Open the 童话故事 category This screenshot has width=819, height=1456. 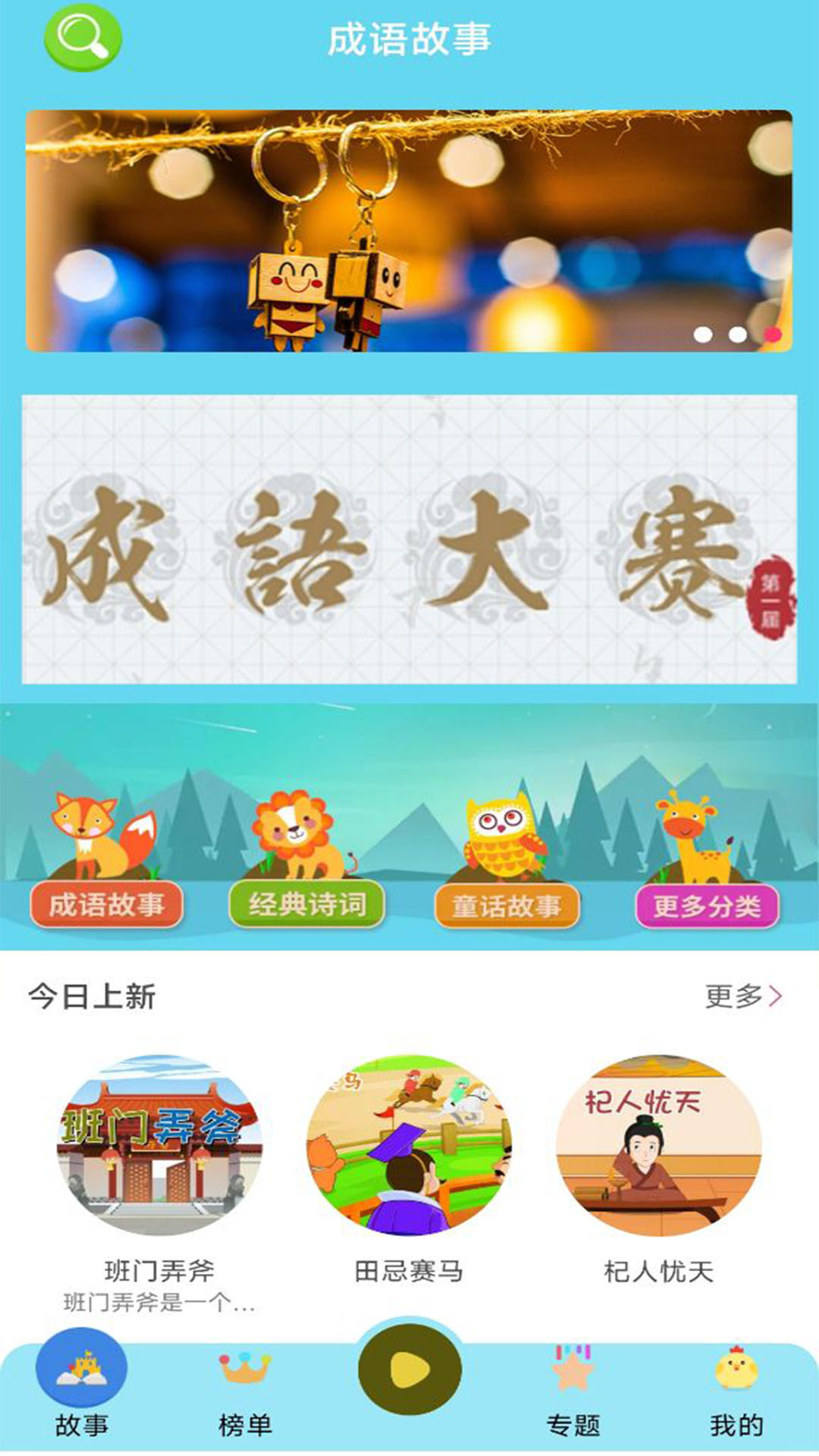coord(507,905)
